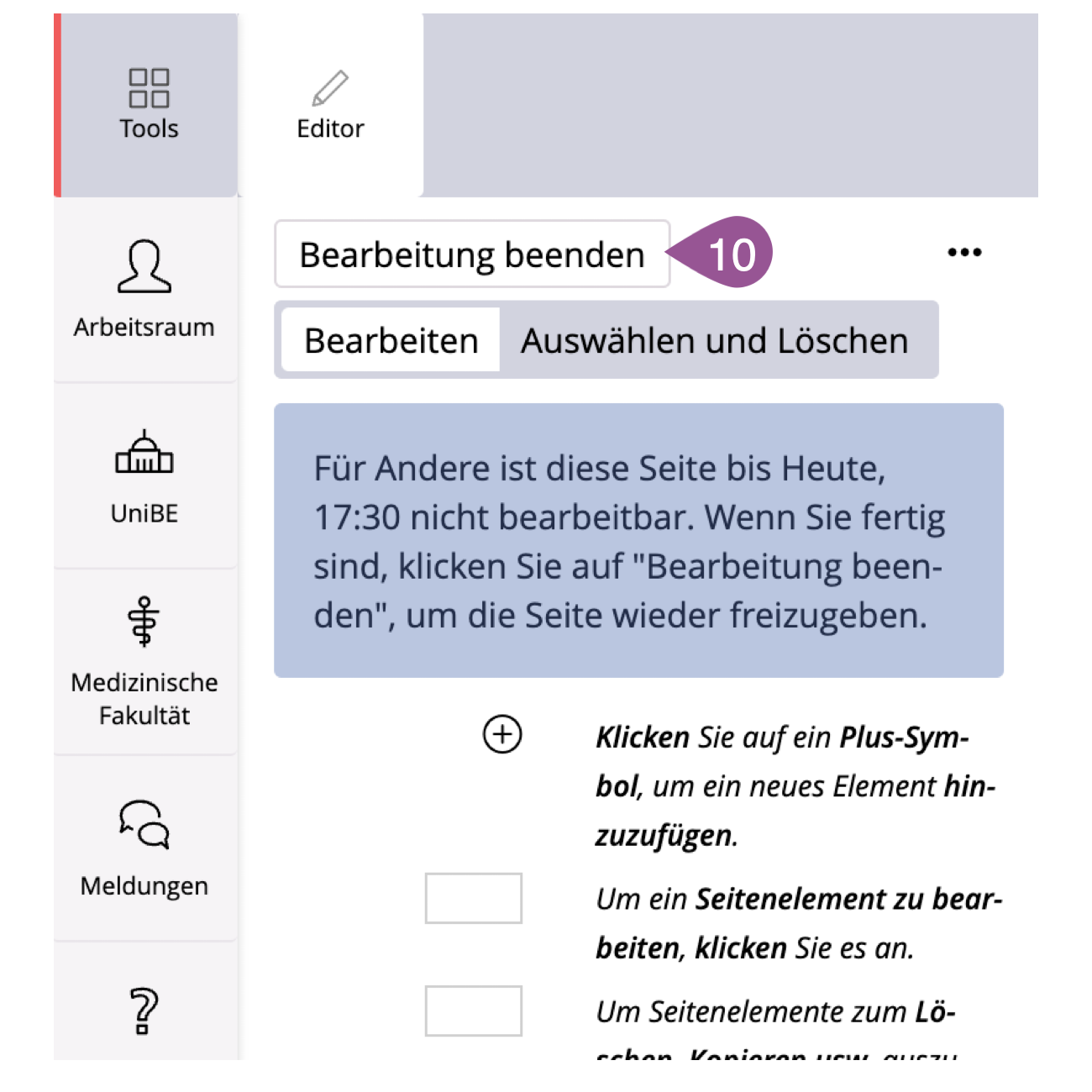Open the UniBE section

(144, 476)
